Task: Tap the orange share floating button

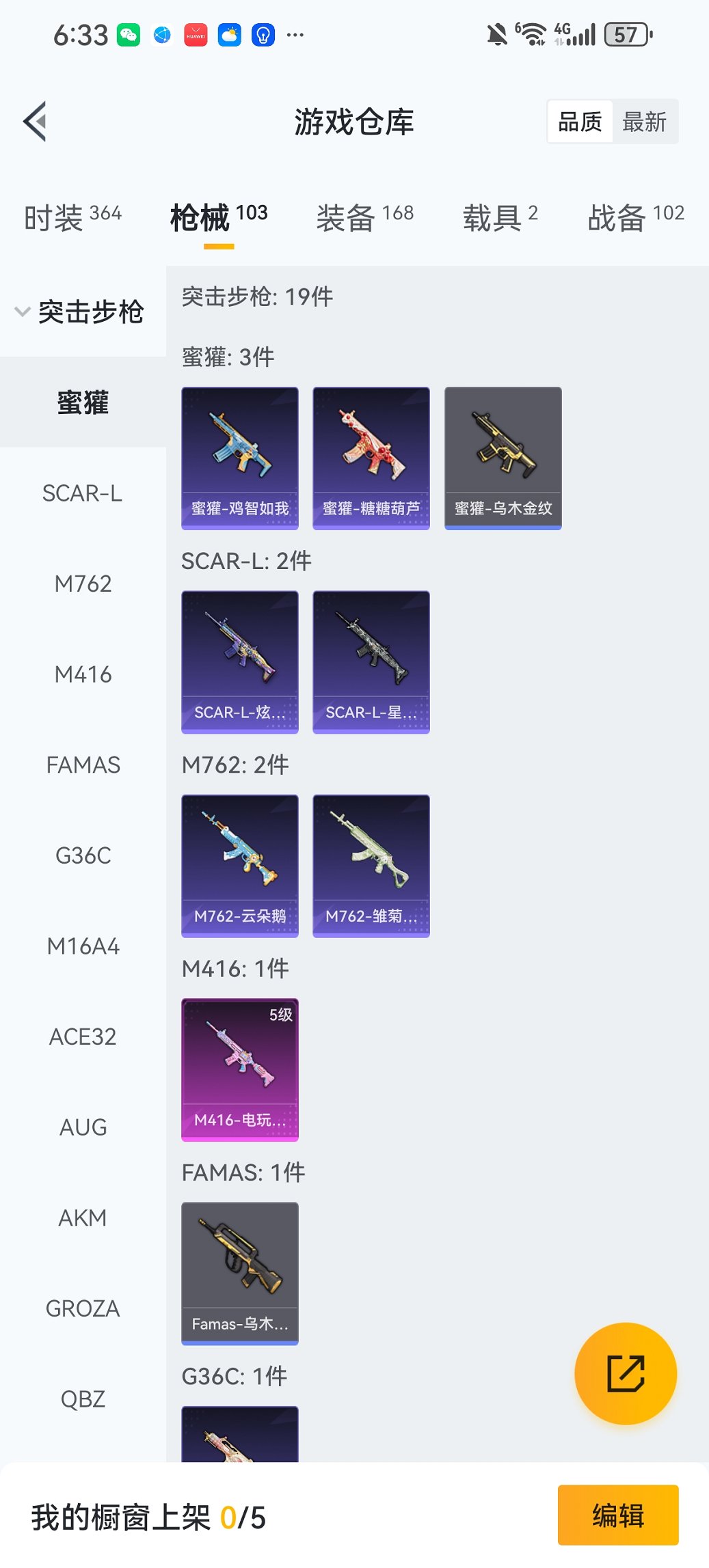Action: coord(626,1374)
